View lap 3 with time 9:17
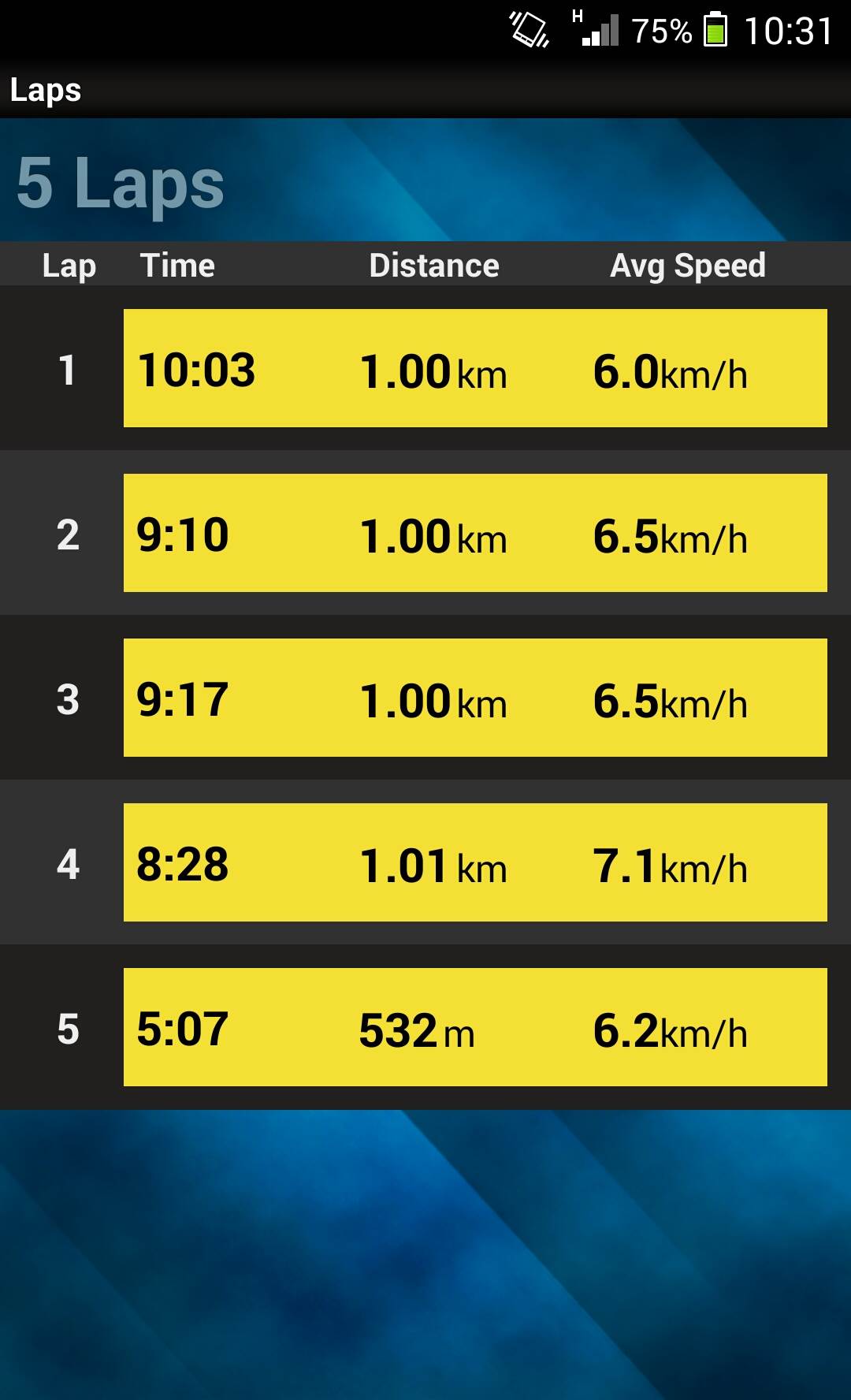The height and width of the screenshot is (1400, 851). pos(475,698)
